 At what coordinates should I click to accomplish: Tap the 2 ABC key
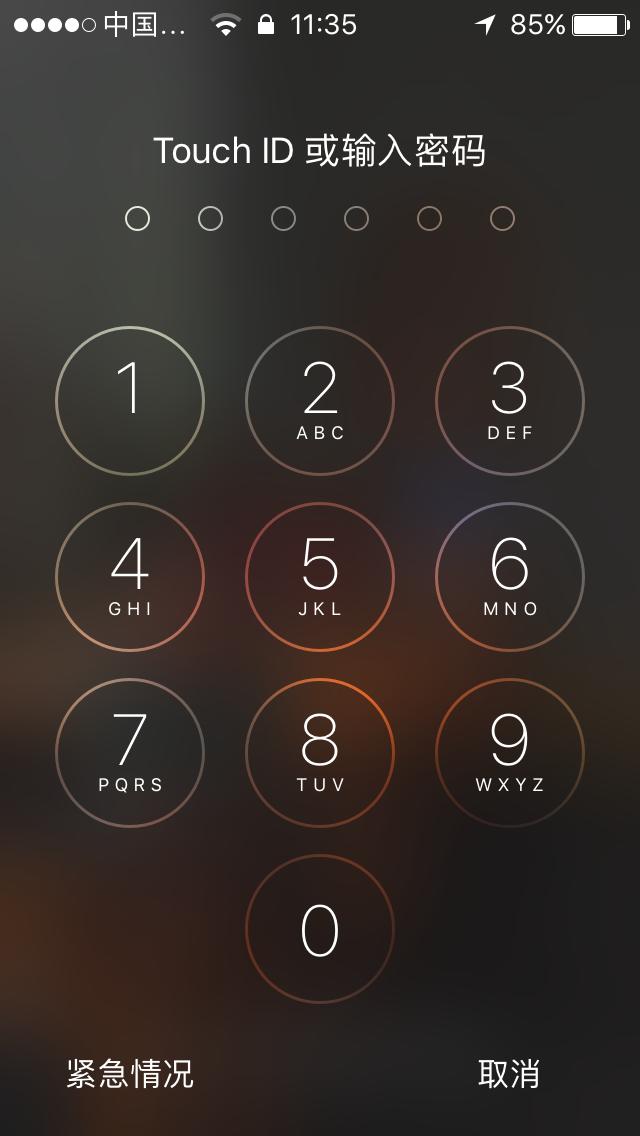click(x=320, y=400)
